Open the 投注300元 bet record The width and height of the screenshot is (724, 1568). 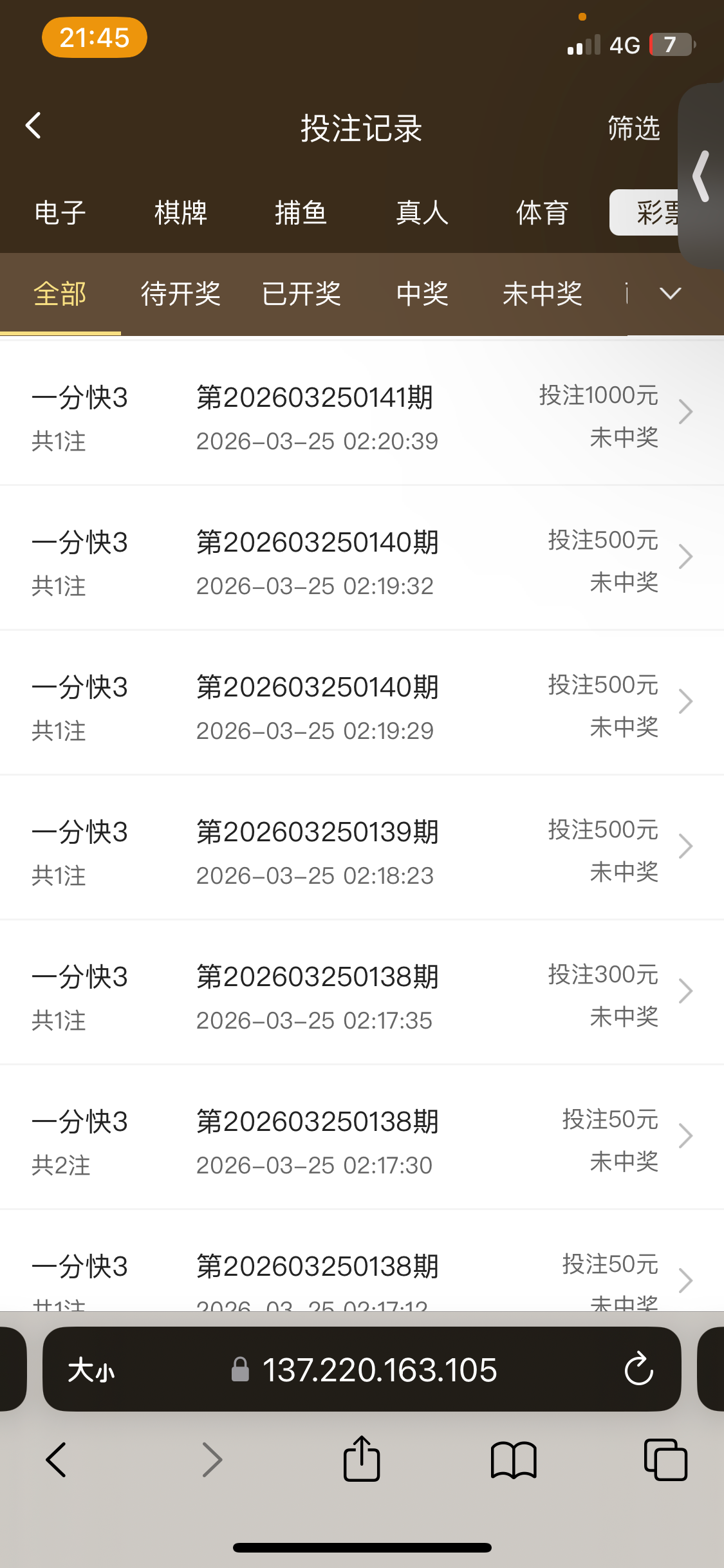pyautogui.click(x=362, y=993)
